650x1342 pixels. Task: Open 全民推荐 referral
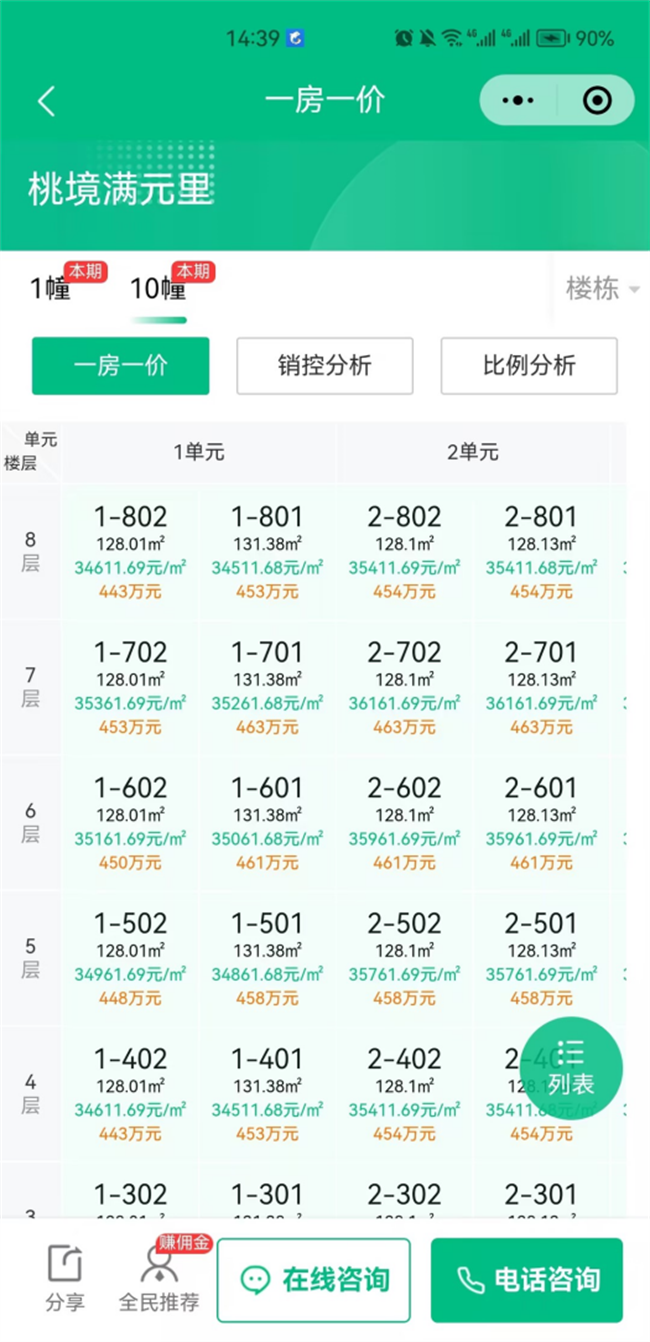pos(159,1280)
